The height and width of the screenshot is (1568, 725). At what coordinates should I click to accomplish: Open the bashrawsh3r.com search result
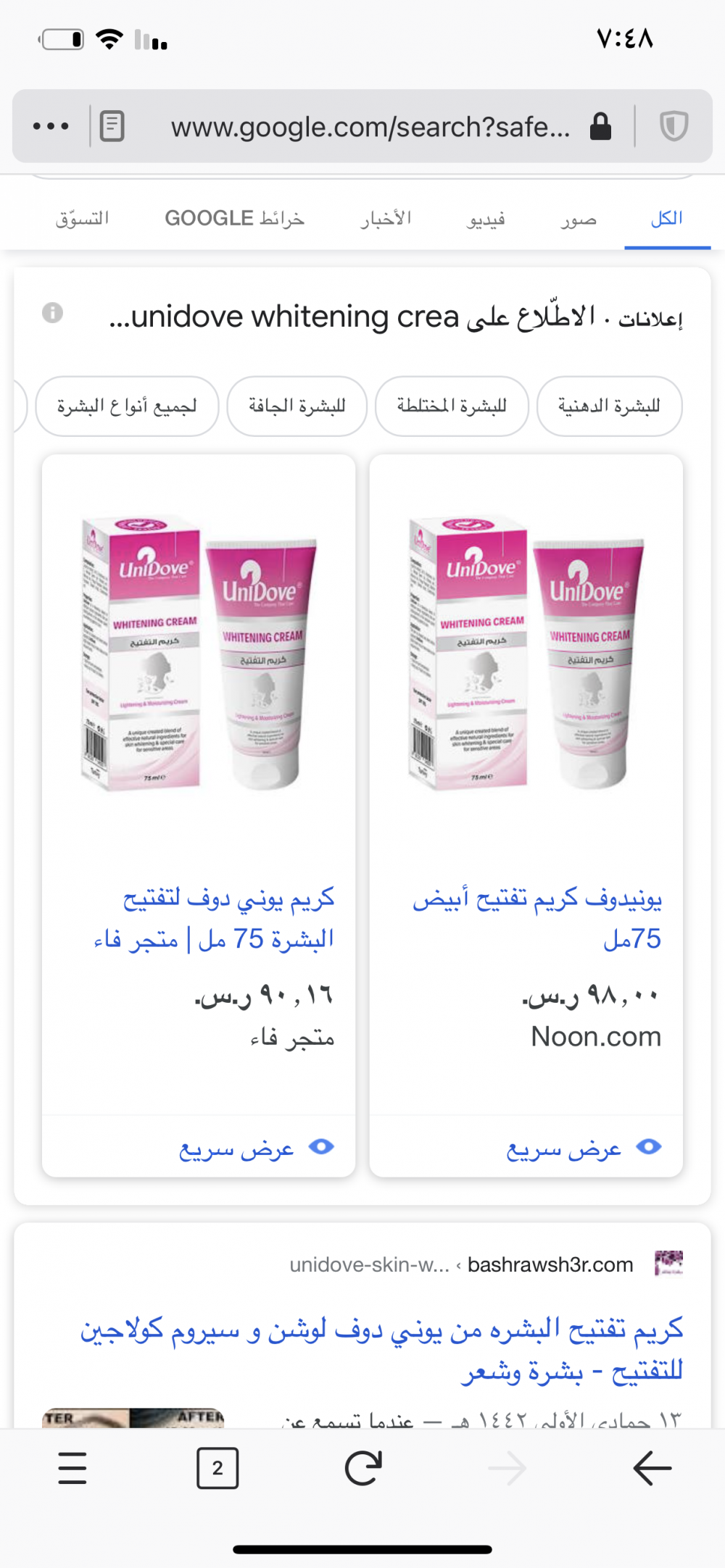[x=381, y=1349]
